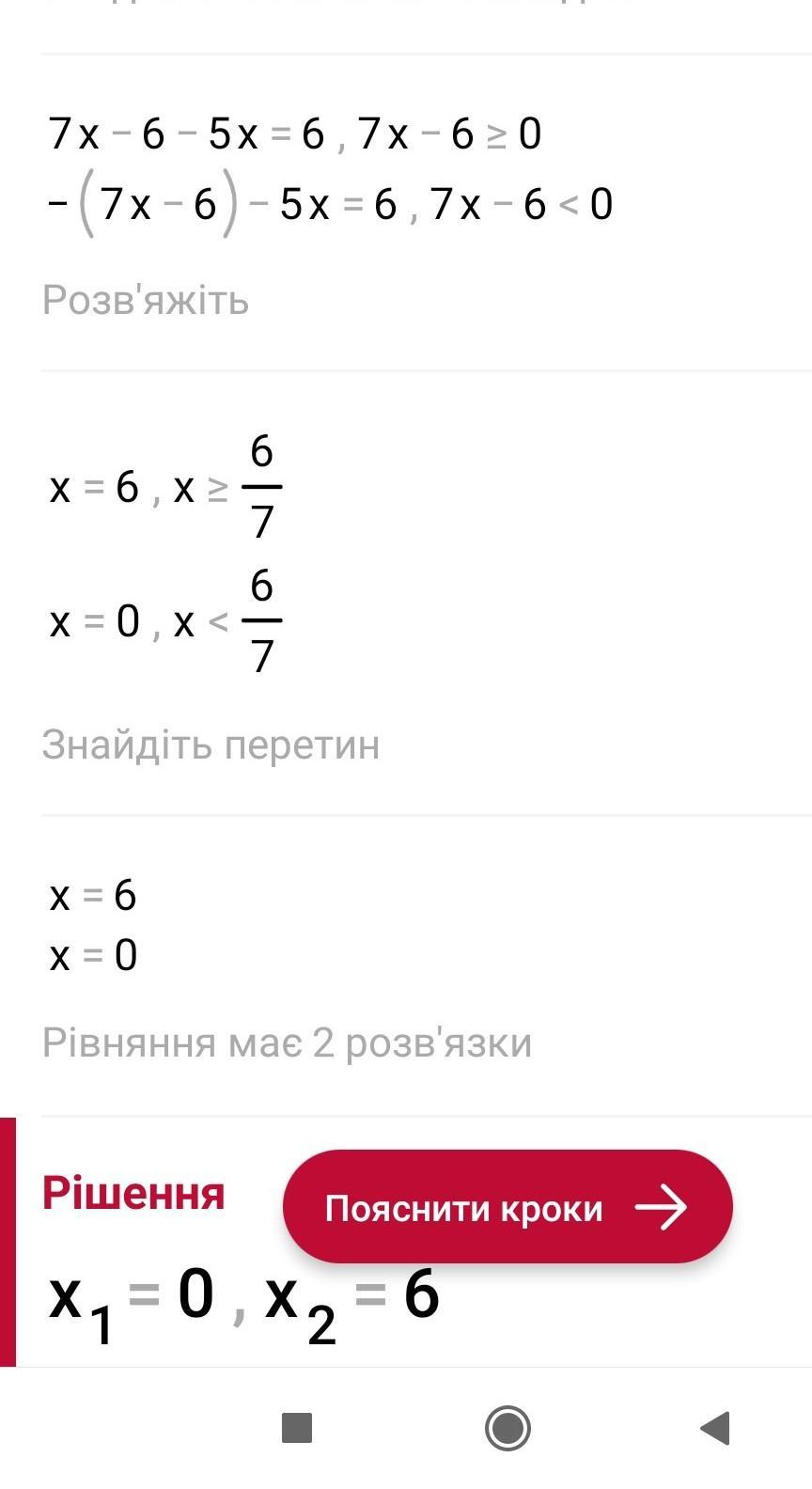Screen dimensions: 812x1489
Task: Open the recent apps view
Action: (297, 1428)
